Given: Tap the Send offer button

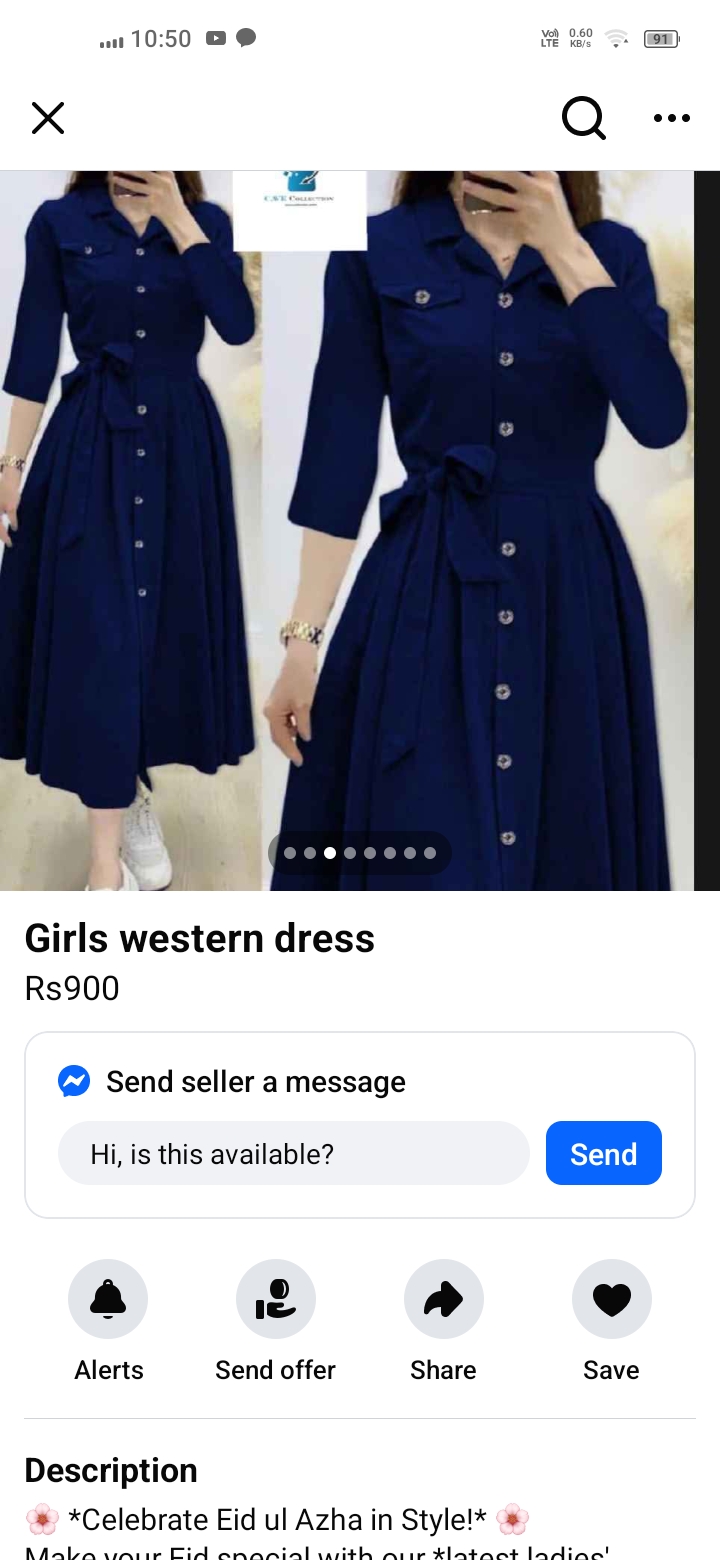Looking at the screenshot, I should [276, 1299].
